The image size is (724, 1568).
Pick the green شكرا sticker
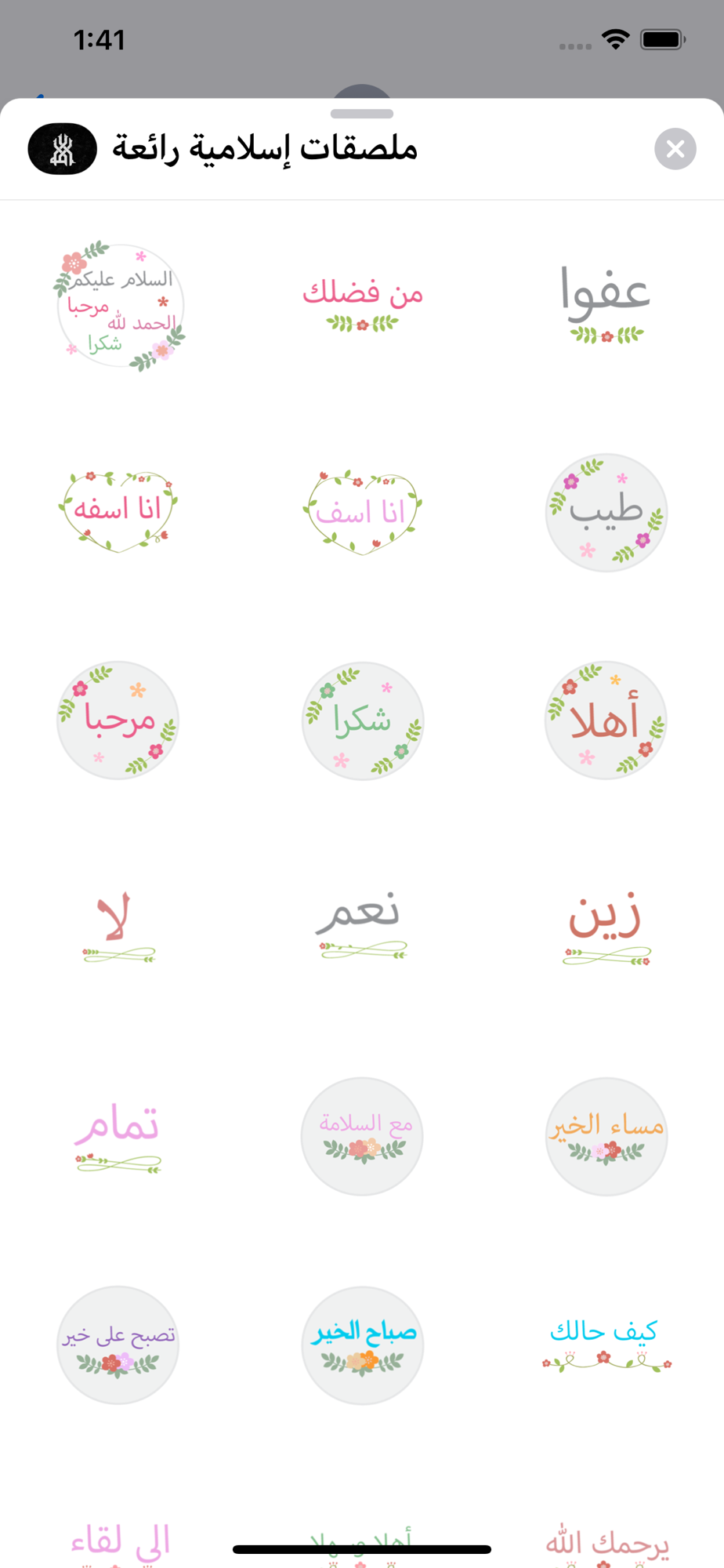(x=362, y=720)
